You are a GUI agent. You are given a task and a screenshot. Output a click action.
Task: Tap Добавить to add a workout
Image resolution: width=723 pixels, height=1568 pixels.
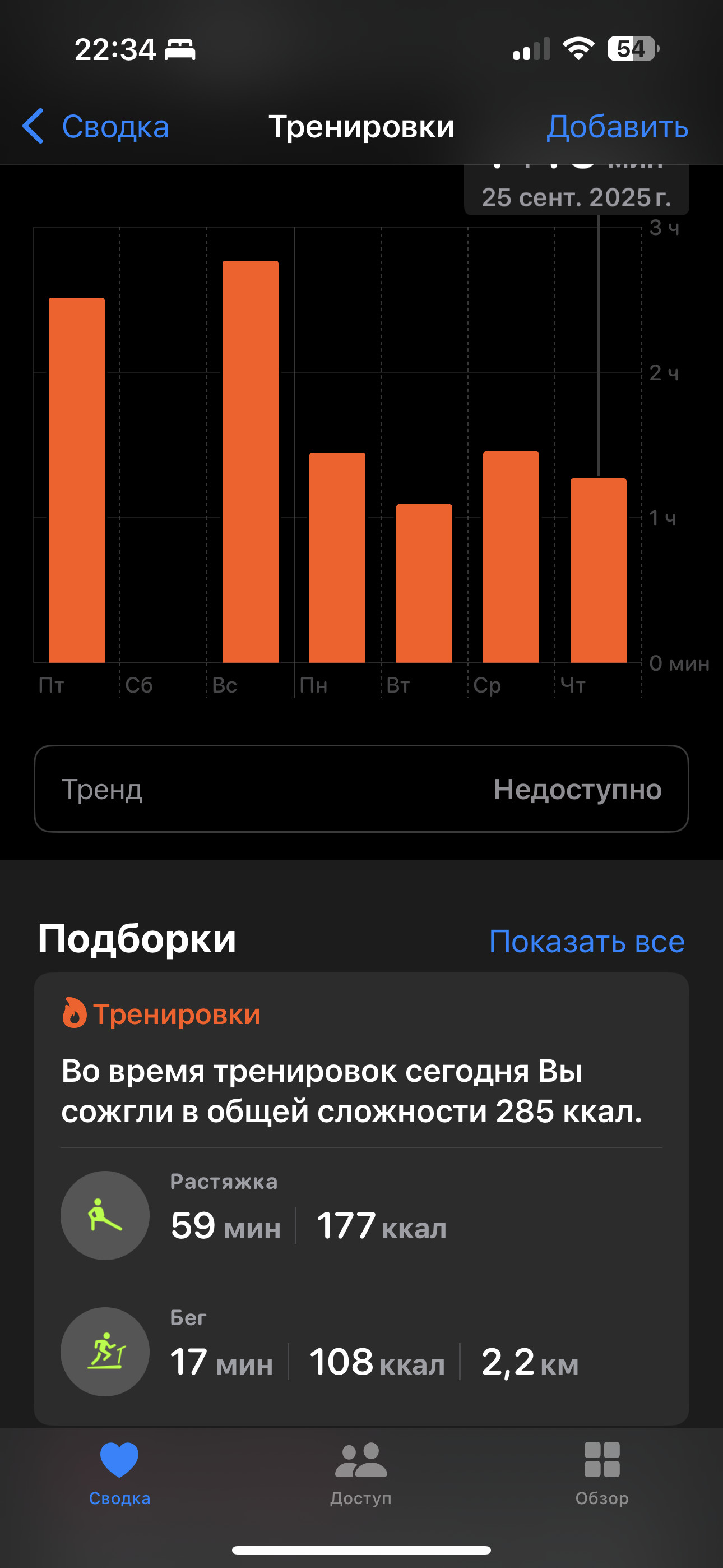[617, 127]
